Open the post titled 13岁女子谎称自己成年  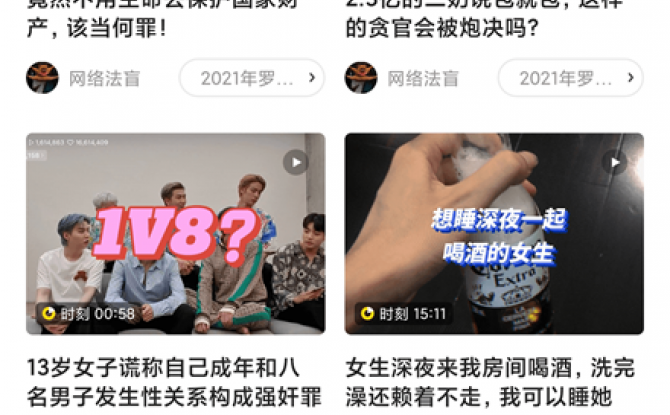175,380
